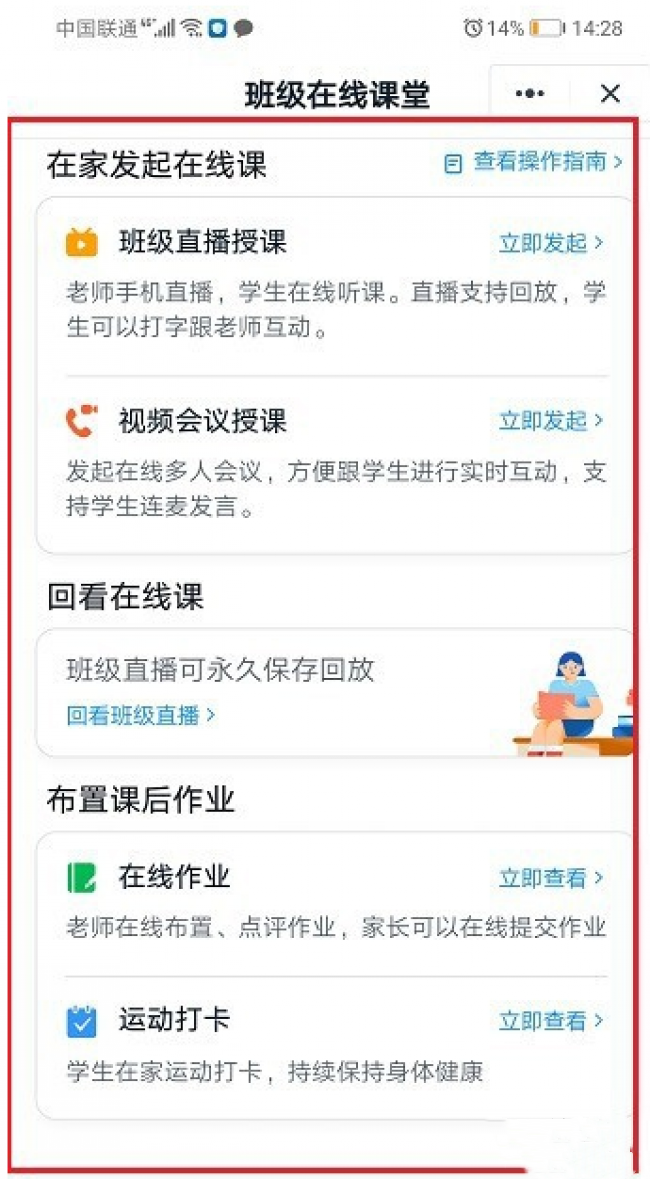Open 回看班级直播 link
The width and height of the screenshot is (650, 1179).
pos(141,714)
